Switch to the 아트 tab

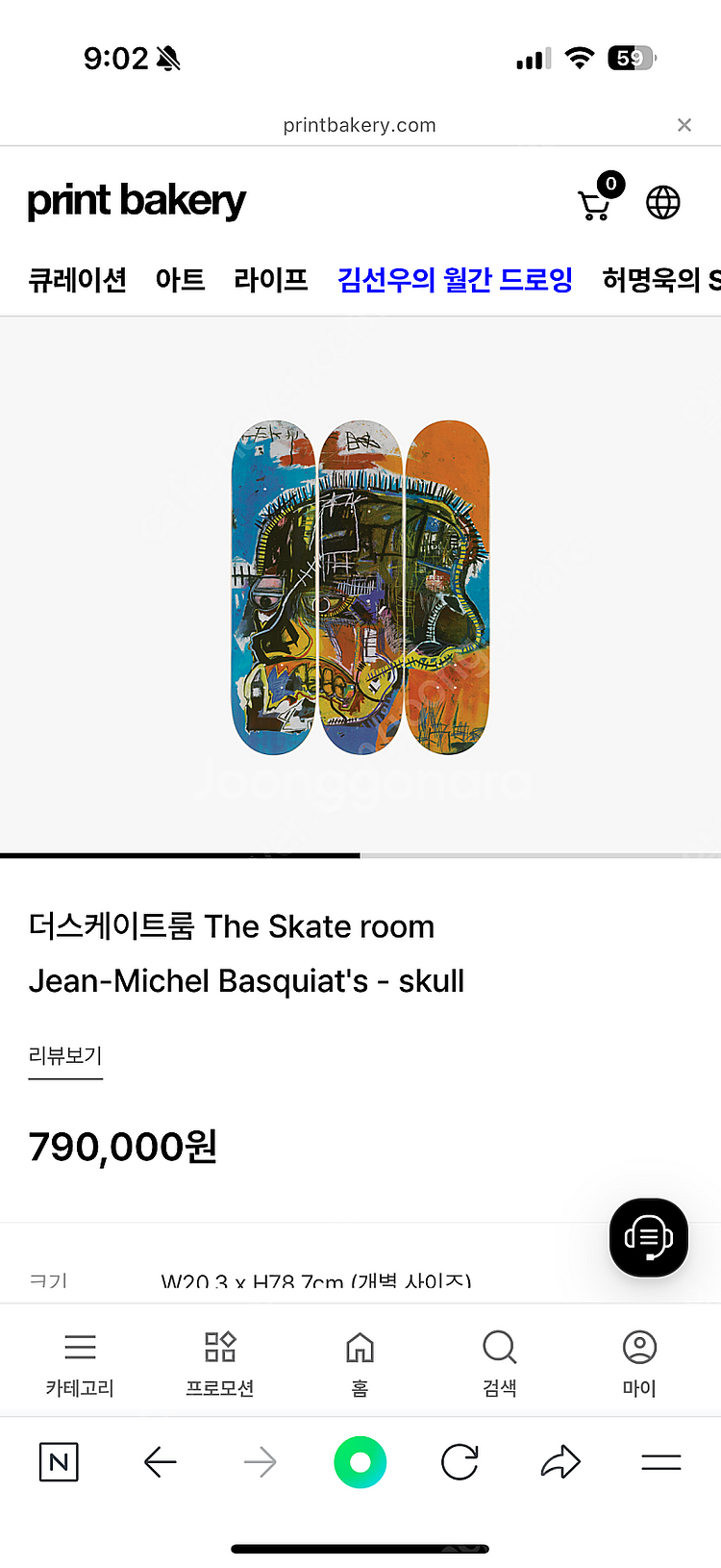coord(180,280)
